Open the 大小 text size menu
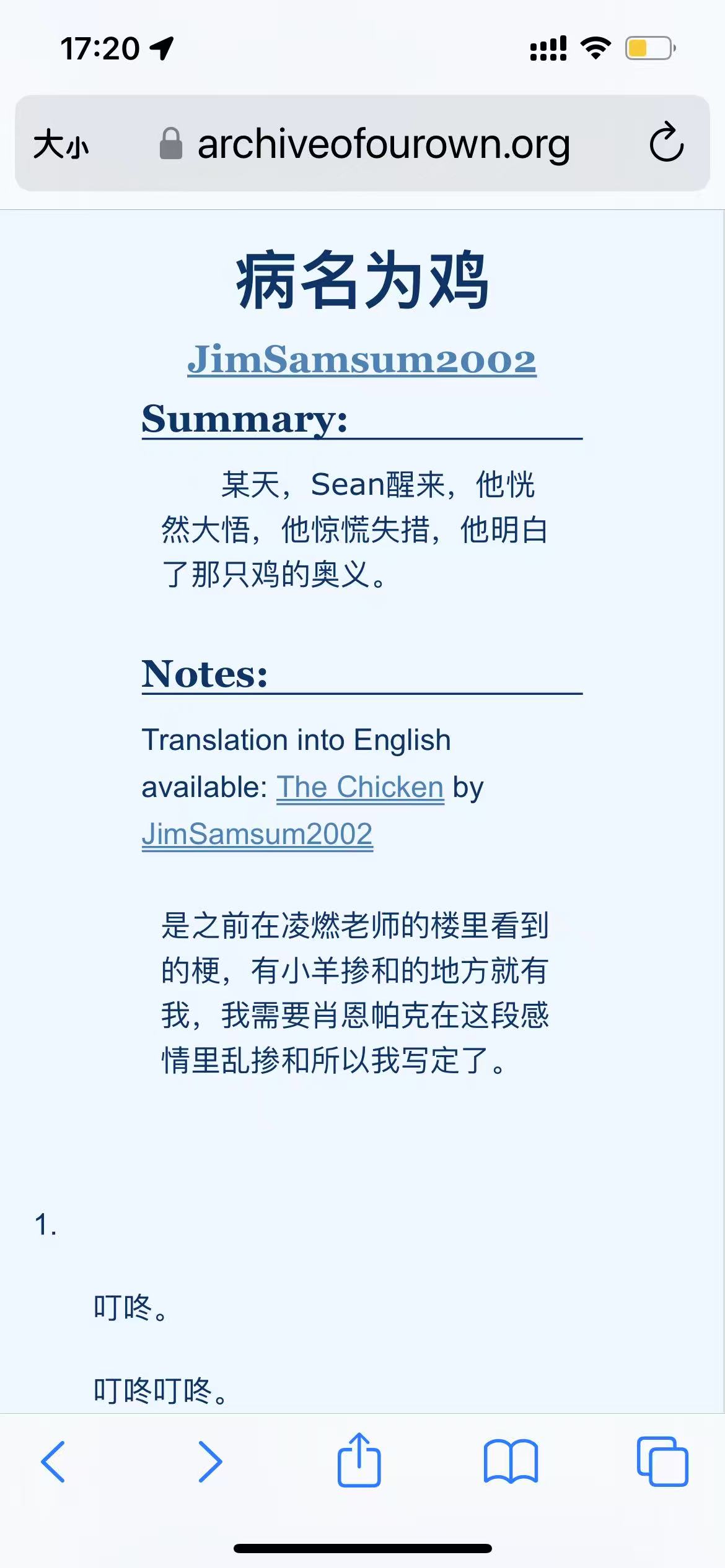725x1568 pixels. coord(61,146)
